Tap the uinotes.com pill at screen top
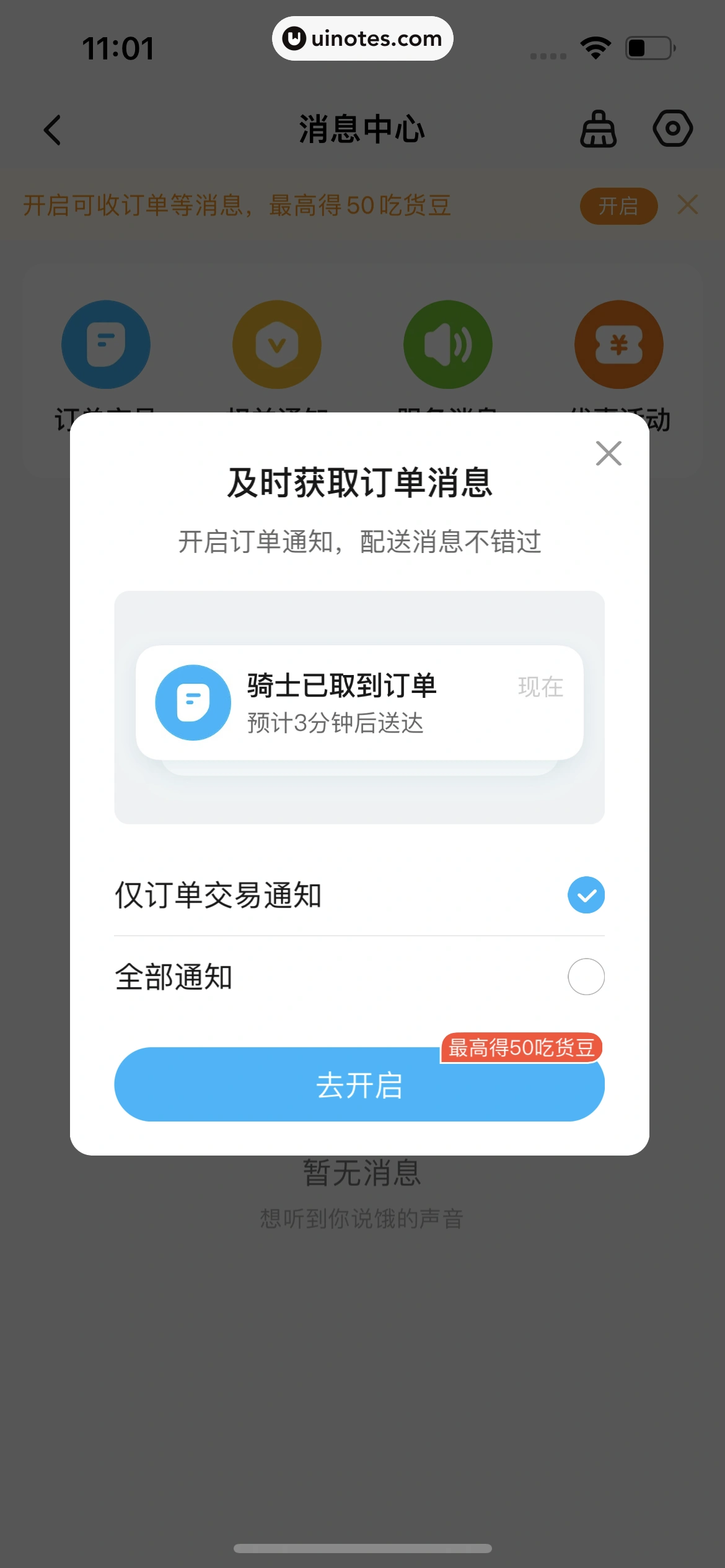The height and width of the screenshot is (1568, 725). pos(362,38)
